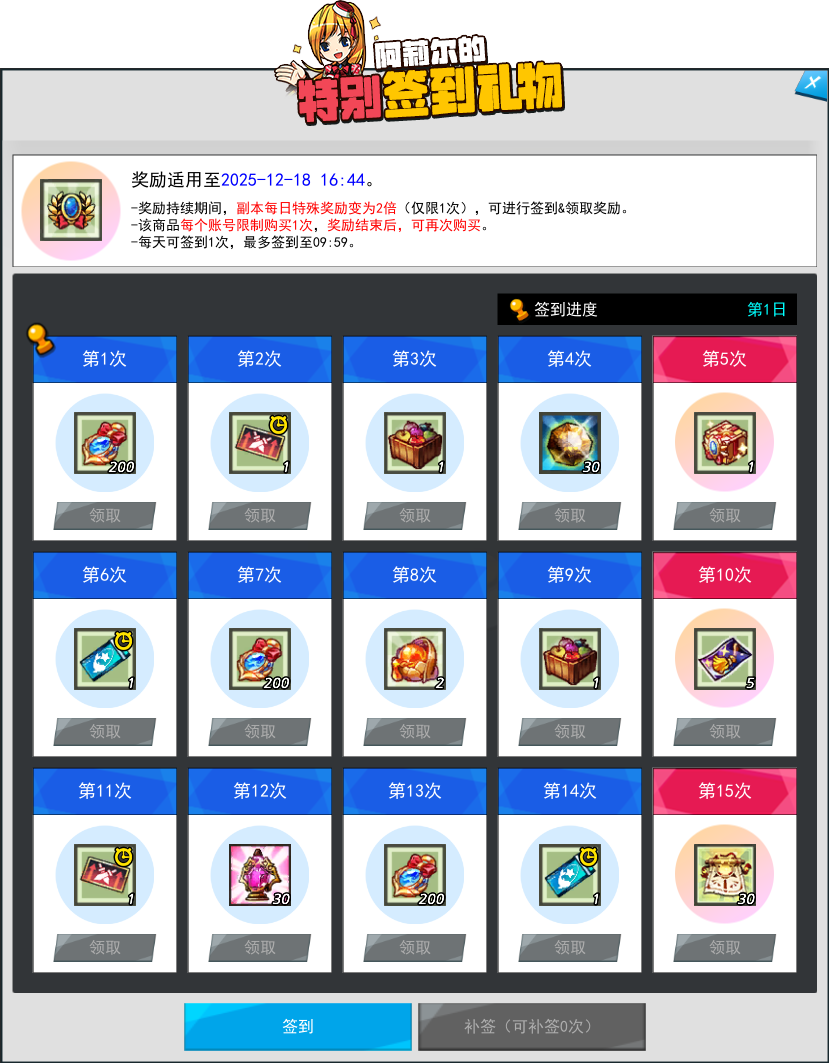Claim the 第4次 reward
The image size is (829, 1063).
570,516
